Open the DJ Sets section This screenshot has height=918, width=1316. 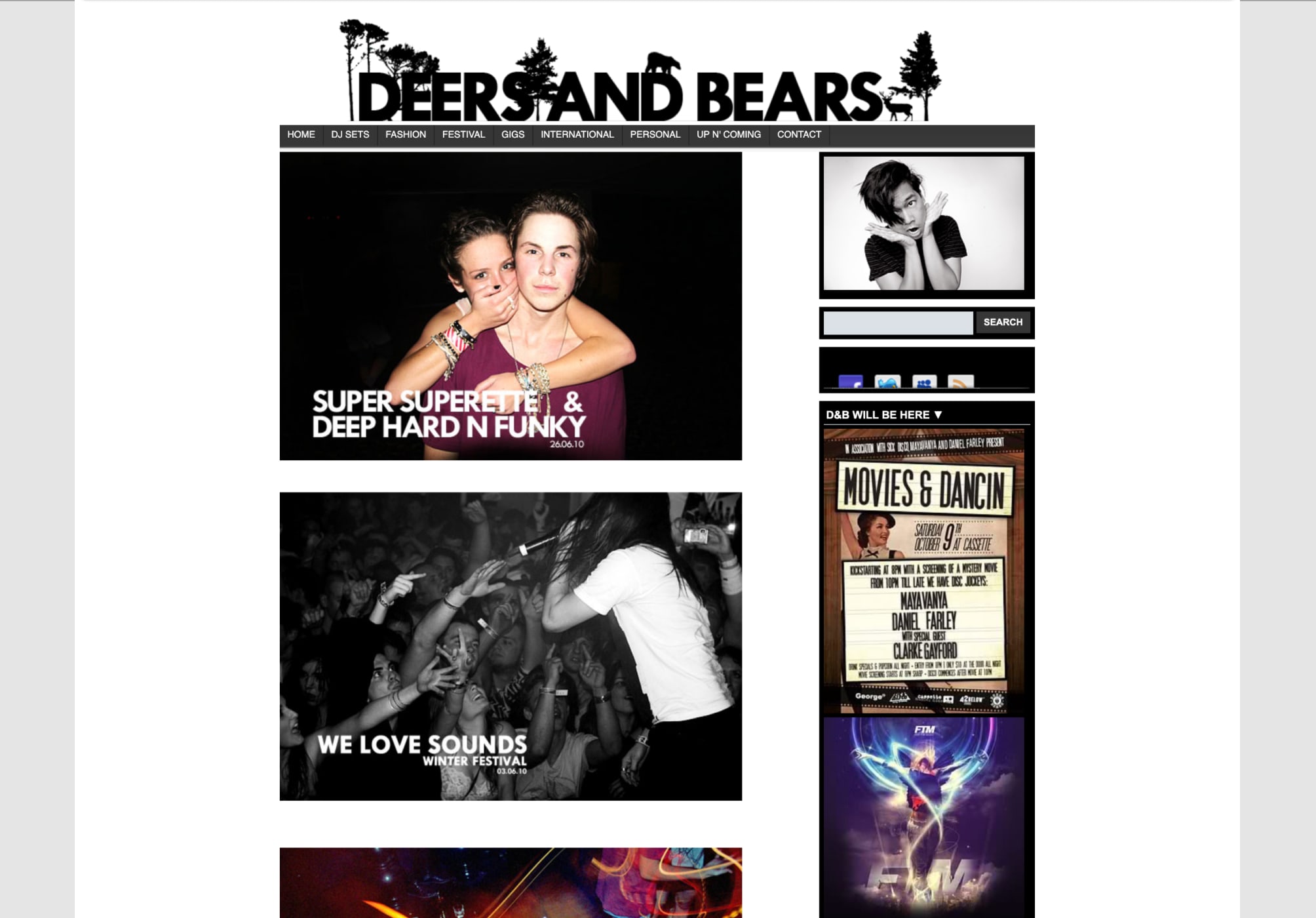coord(350,134)
